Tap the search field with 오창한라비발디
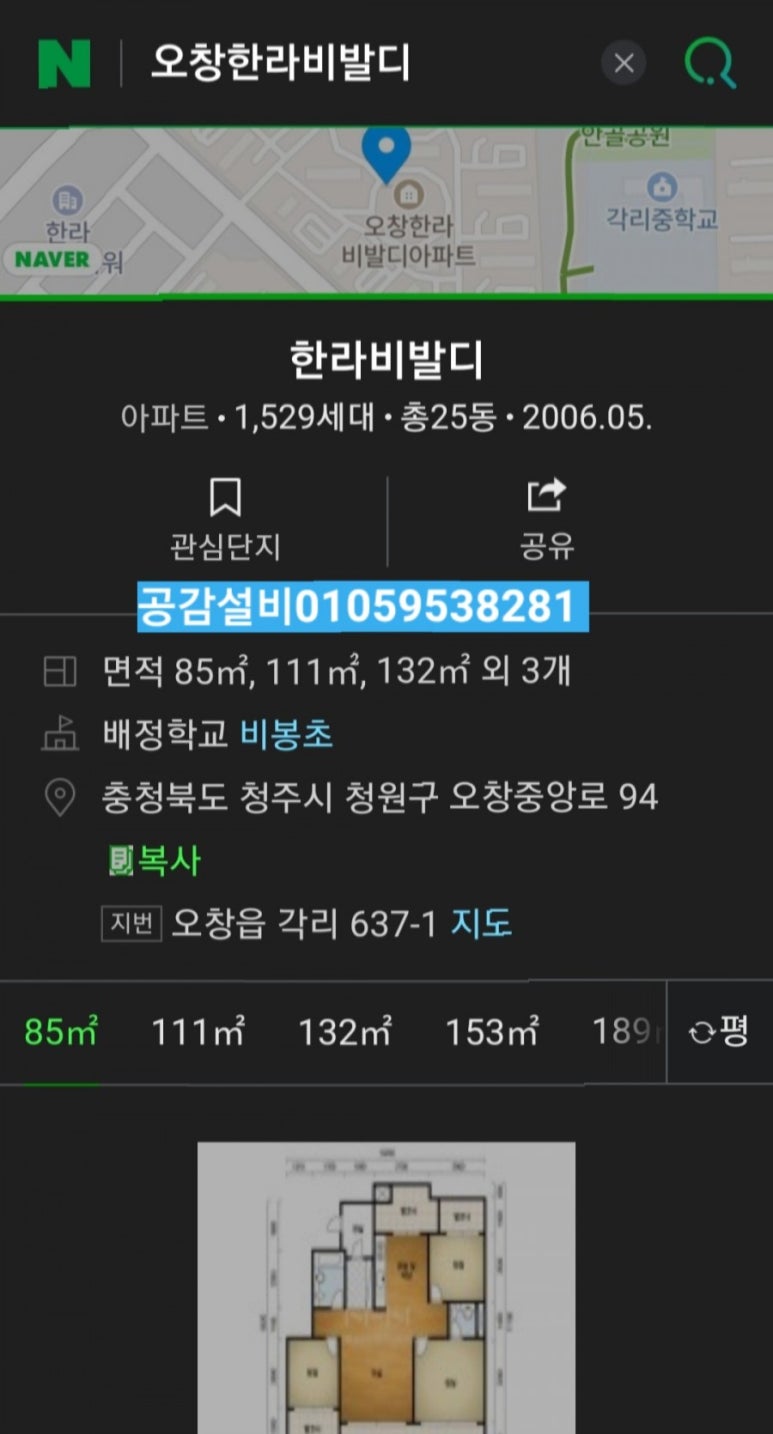The width and height of the screenshot is (773, 1434). click(x=360, y=64)
